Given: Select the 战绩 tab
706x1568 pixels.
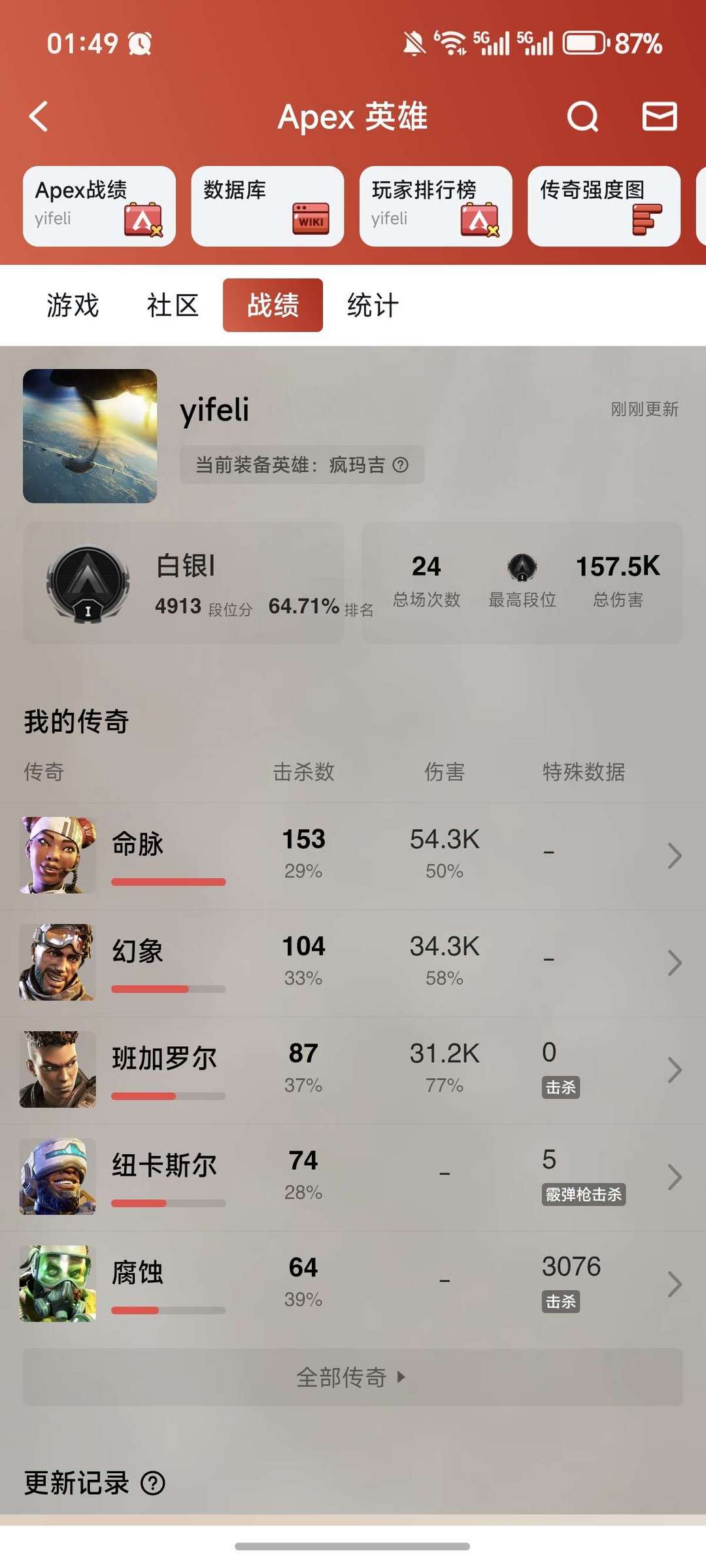Looking at the screenshot, I should (273, 305).
